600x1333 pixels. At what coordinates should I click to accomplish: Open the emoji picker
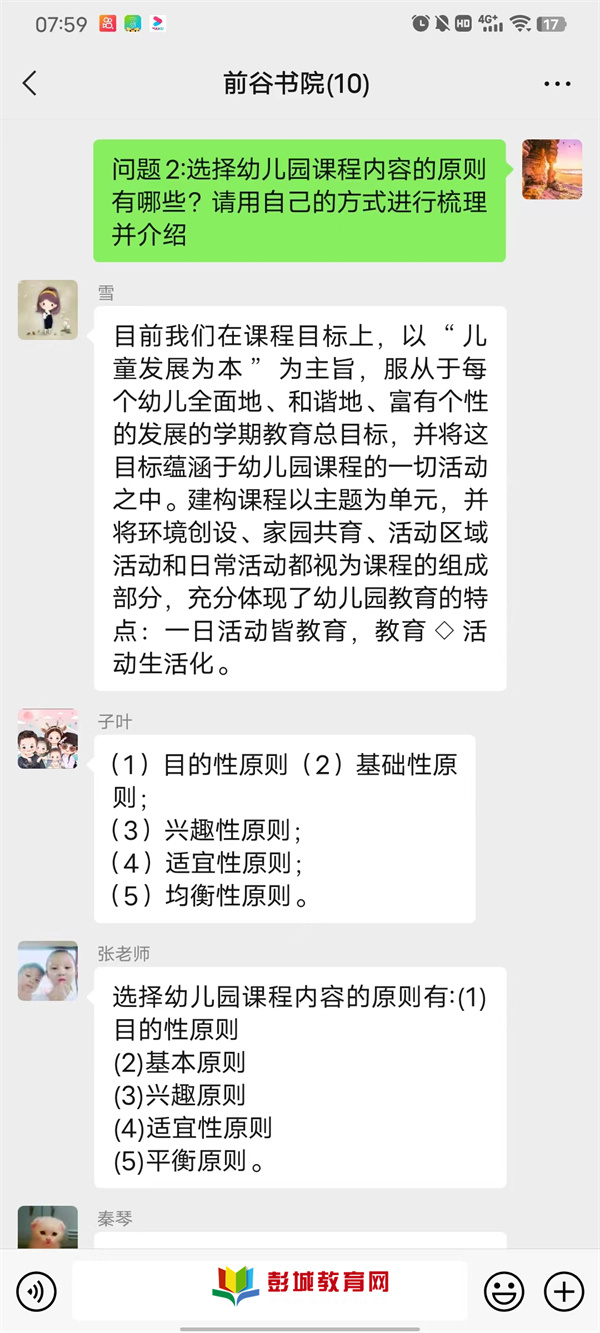pos(504,1292)
